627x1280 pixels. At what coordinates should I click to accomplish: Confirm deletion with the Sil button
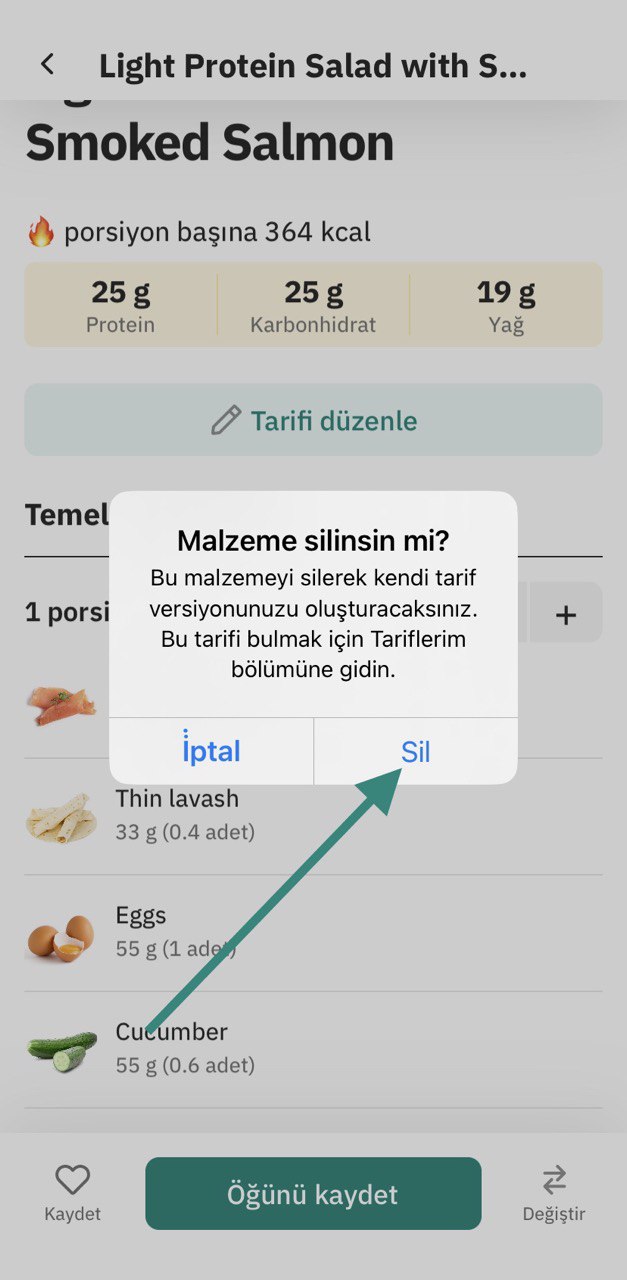coord(415,752)
